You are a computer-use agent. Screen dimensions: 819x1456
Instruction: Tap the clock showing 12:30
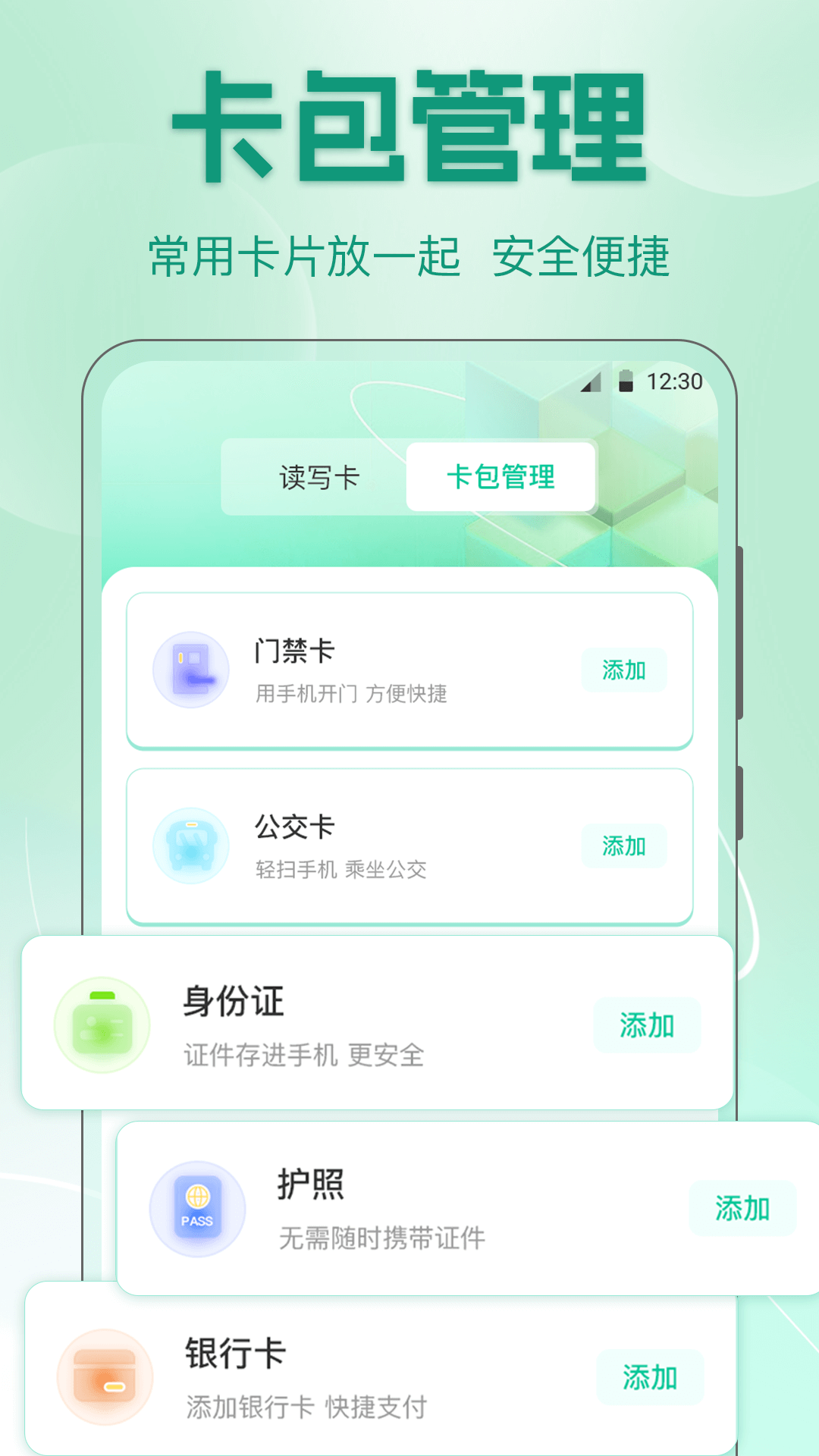677,383
